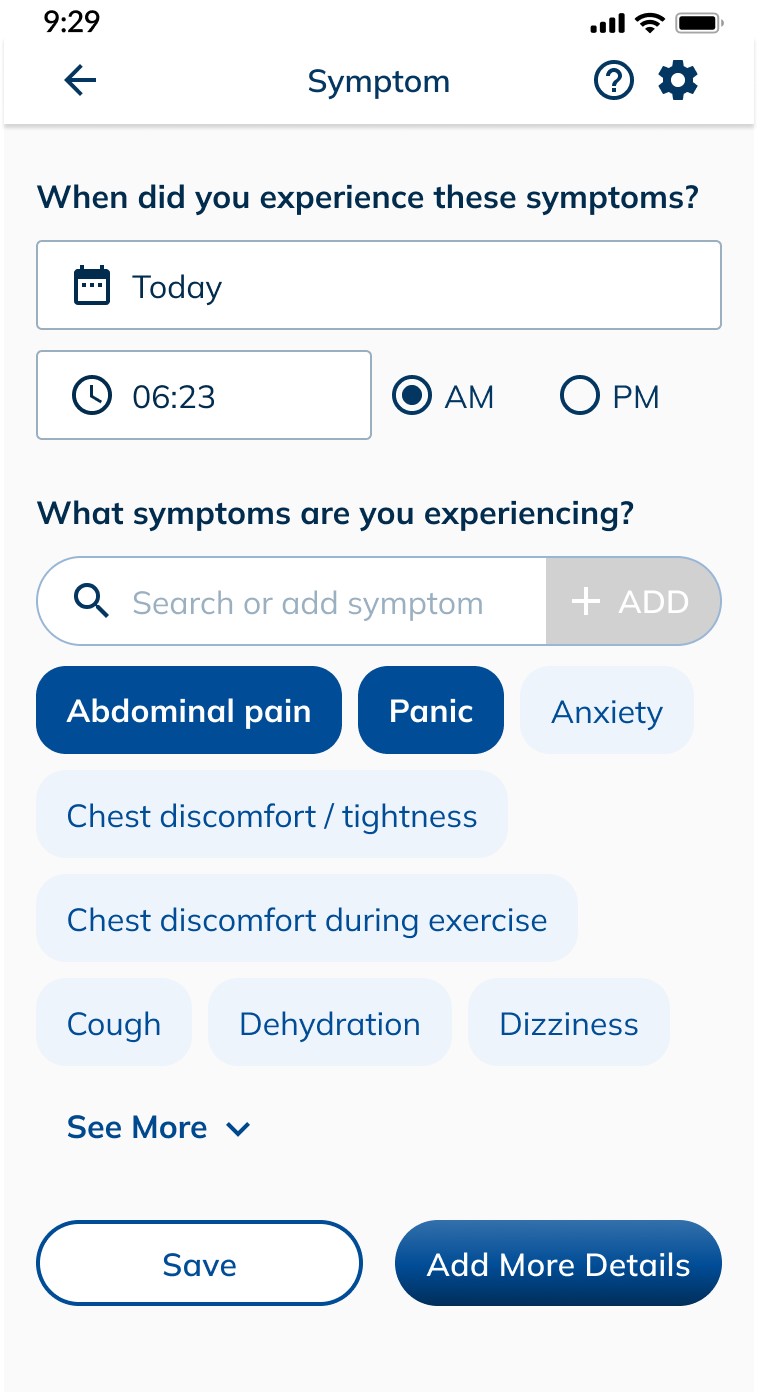The image size is (758, 1392).
Task: Select the Cough symptom chip
Action: click(x=114, y=1022)
